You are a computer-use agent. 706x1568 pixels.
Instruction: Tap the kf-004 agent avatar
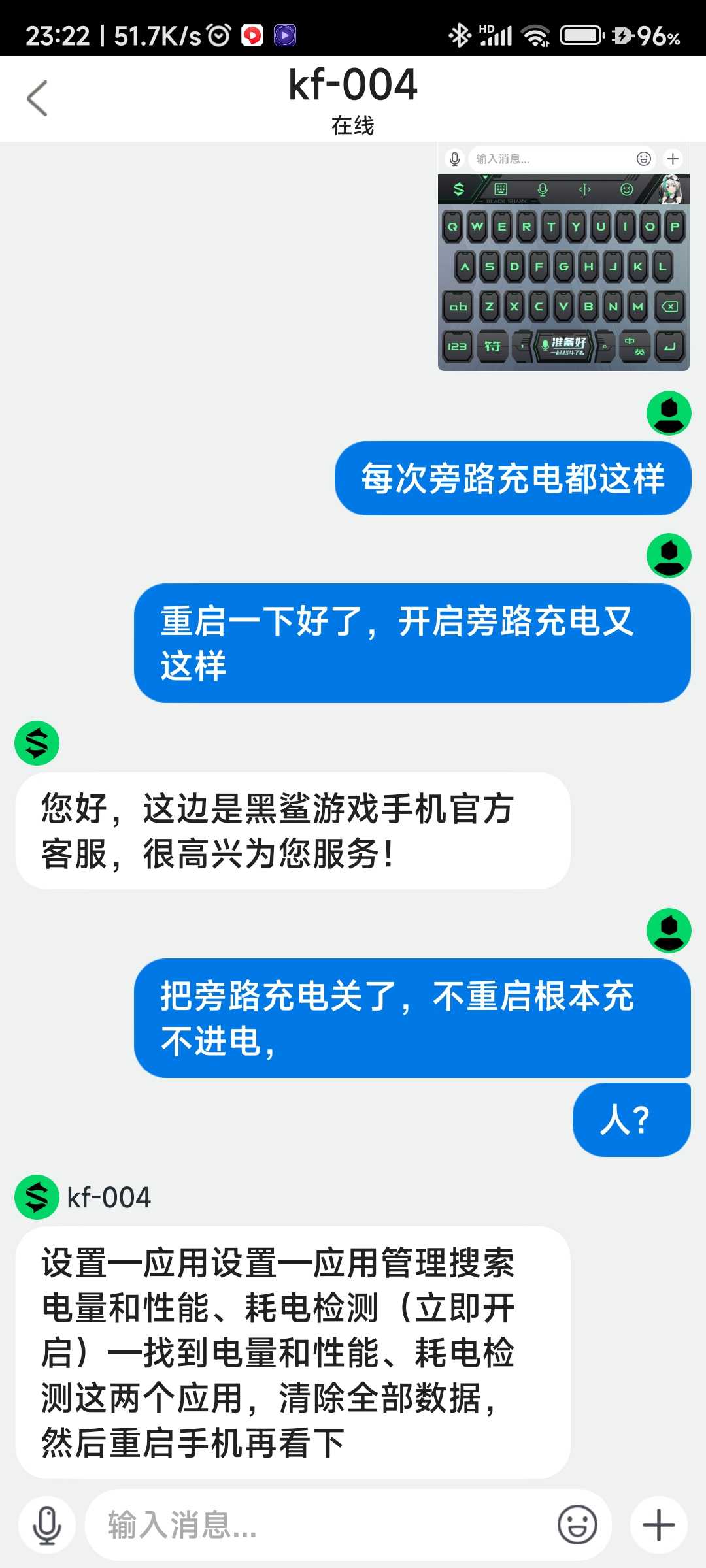point(37,1197)
